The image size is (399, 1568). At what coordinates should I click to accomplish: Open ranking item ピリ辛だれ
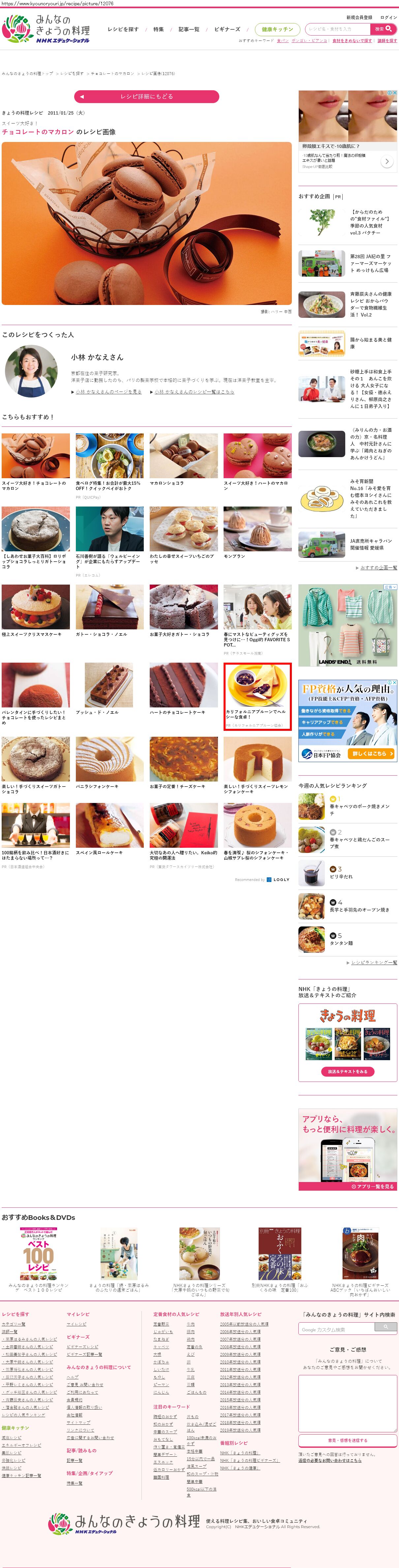click(341, 876)
